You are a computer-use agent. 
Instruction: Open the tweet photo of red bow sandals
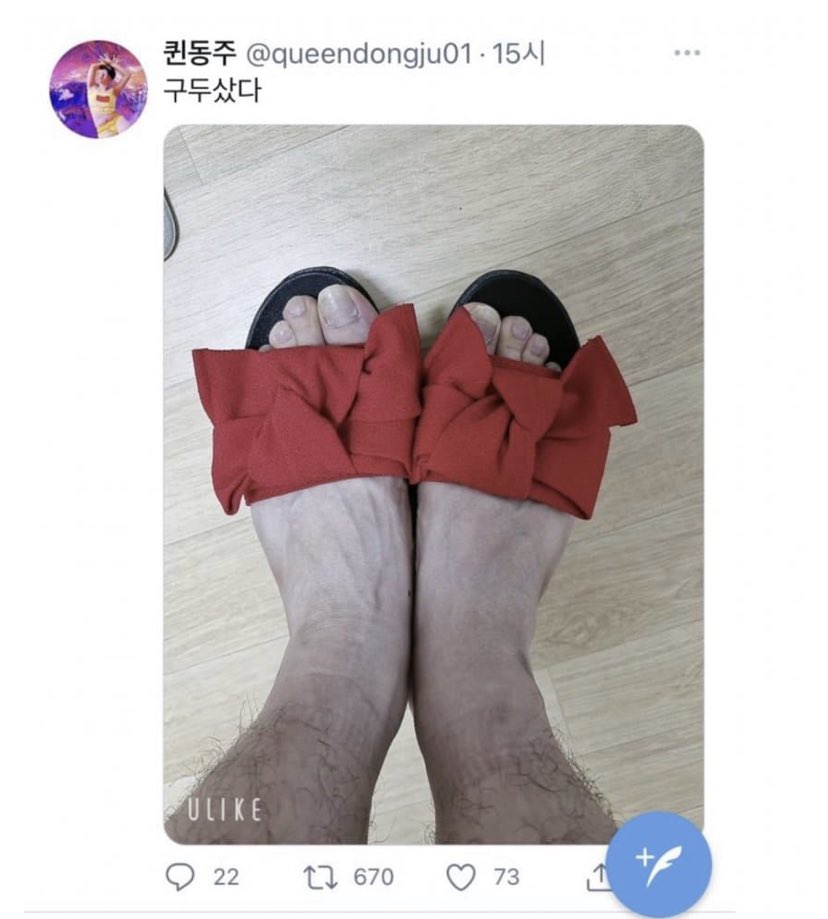[433, 480]
